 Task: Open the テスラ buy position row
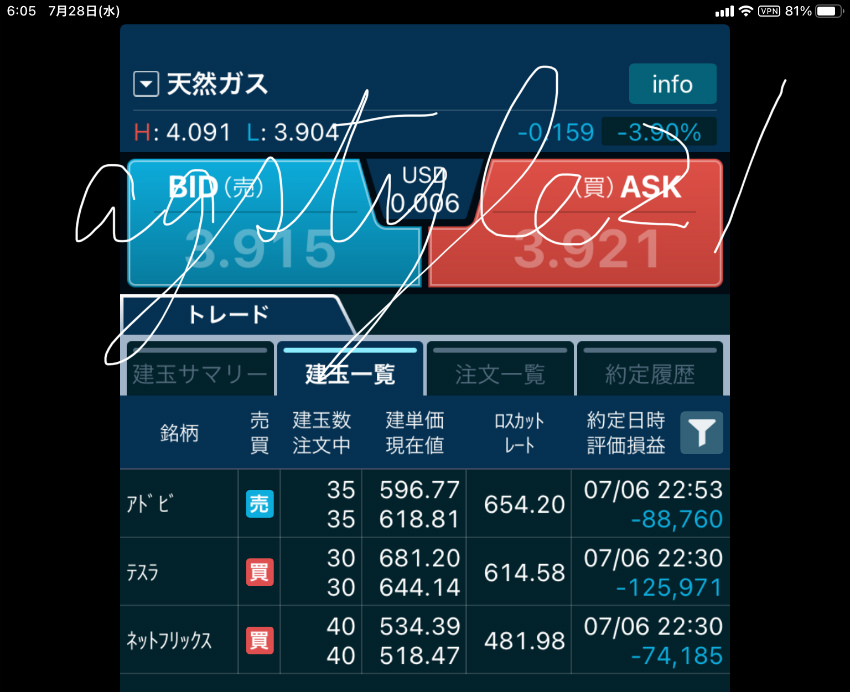pos(424,571)
